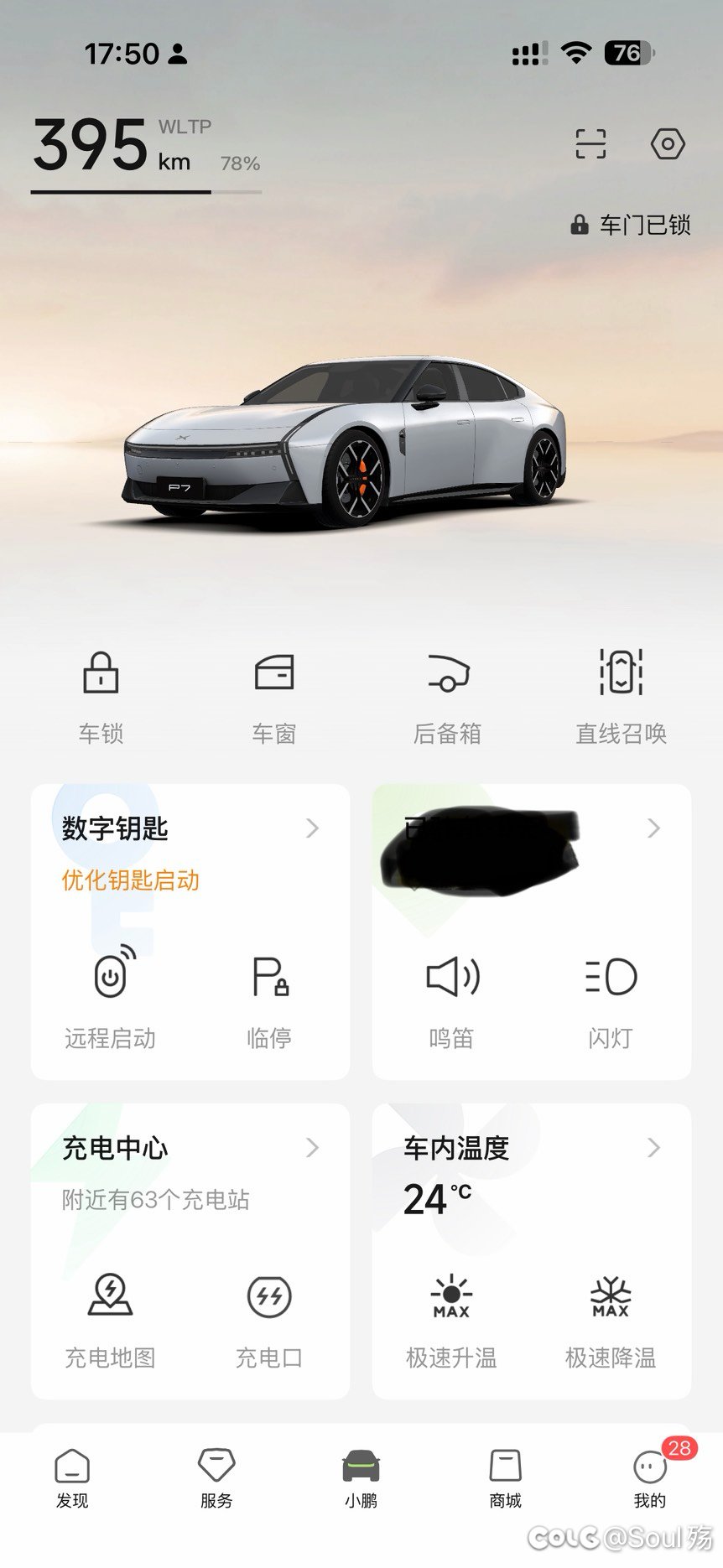723x1568 pixels.
Task: Open the 车窗 window control
Action: coord(274,694)
